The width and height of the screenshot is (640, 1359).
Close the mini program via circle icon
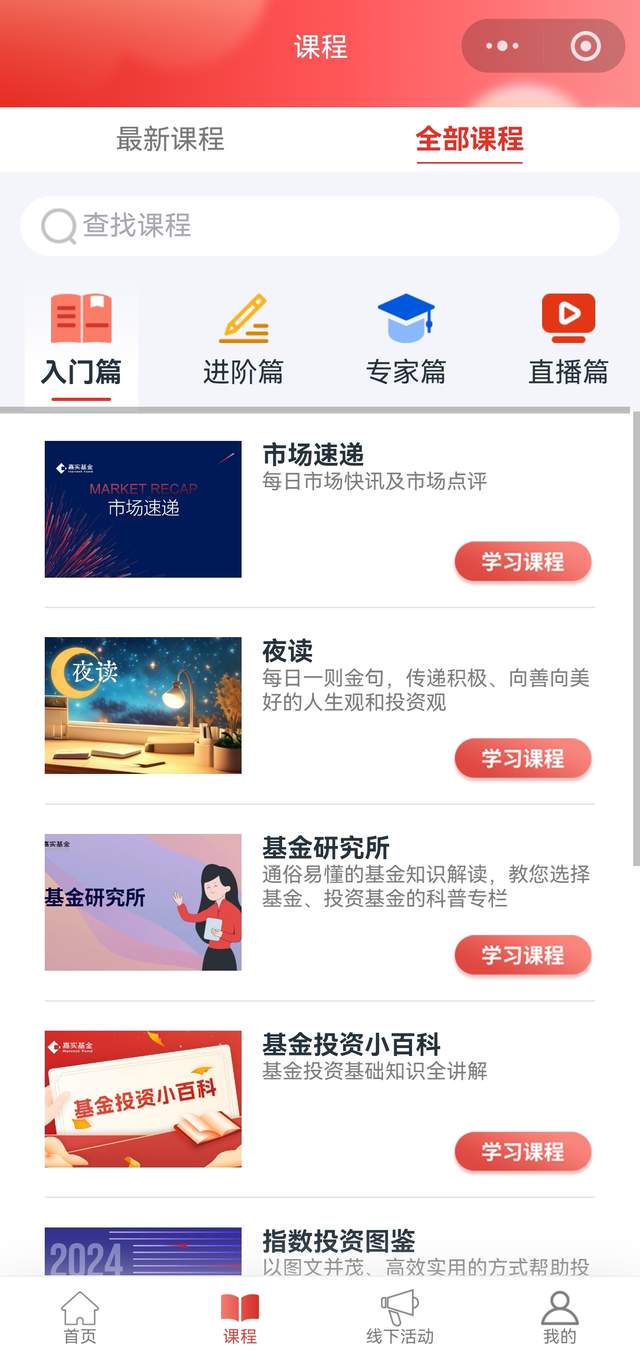(585, 46)
